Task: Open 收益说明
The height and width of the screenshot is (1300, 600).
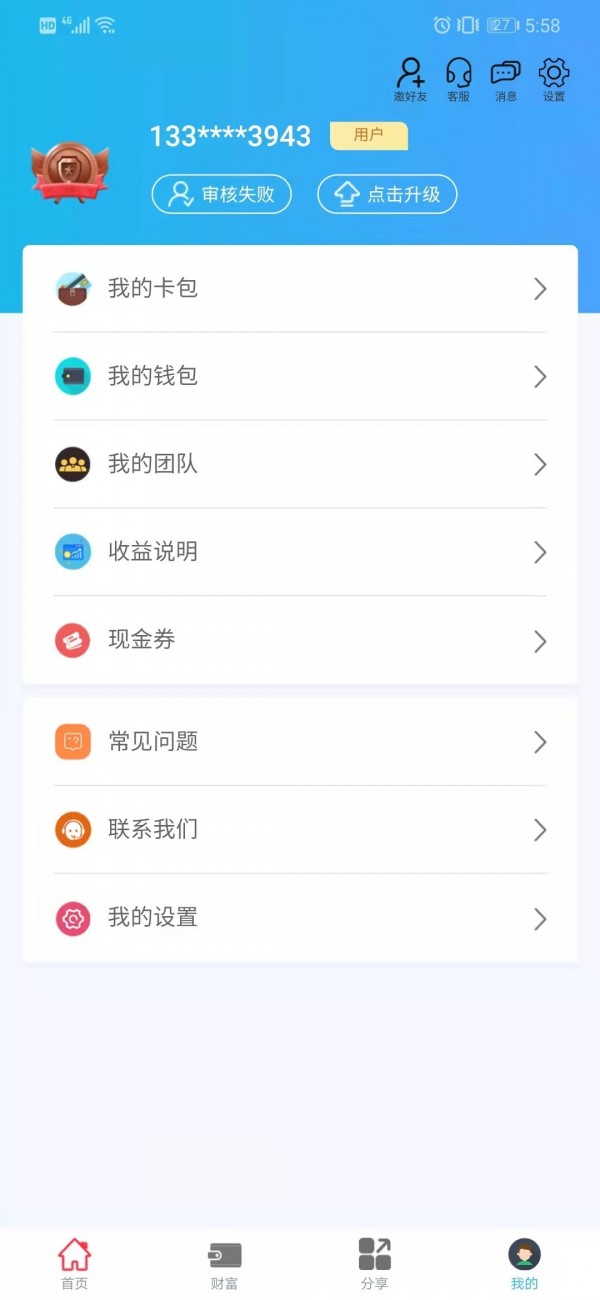Action: (300, 552)
